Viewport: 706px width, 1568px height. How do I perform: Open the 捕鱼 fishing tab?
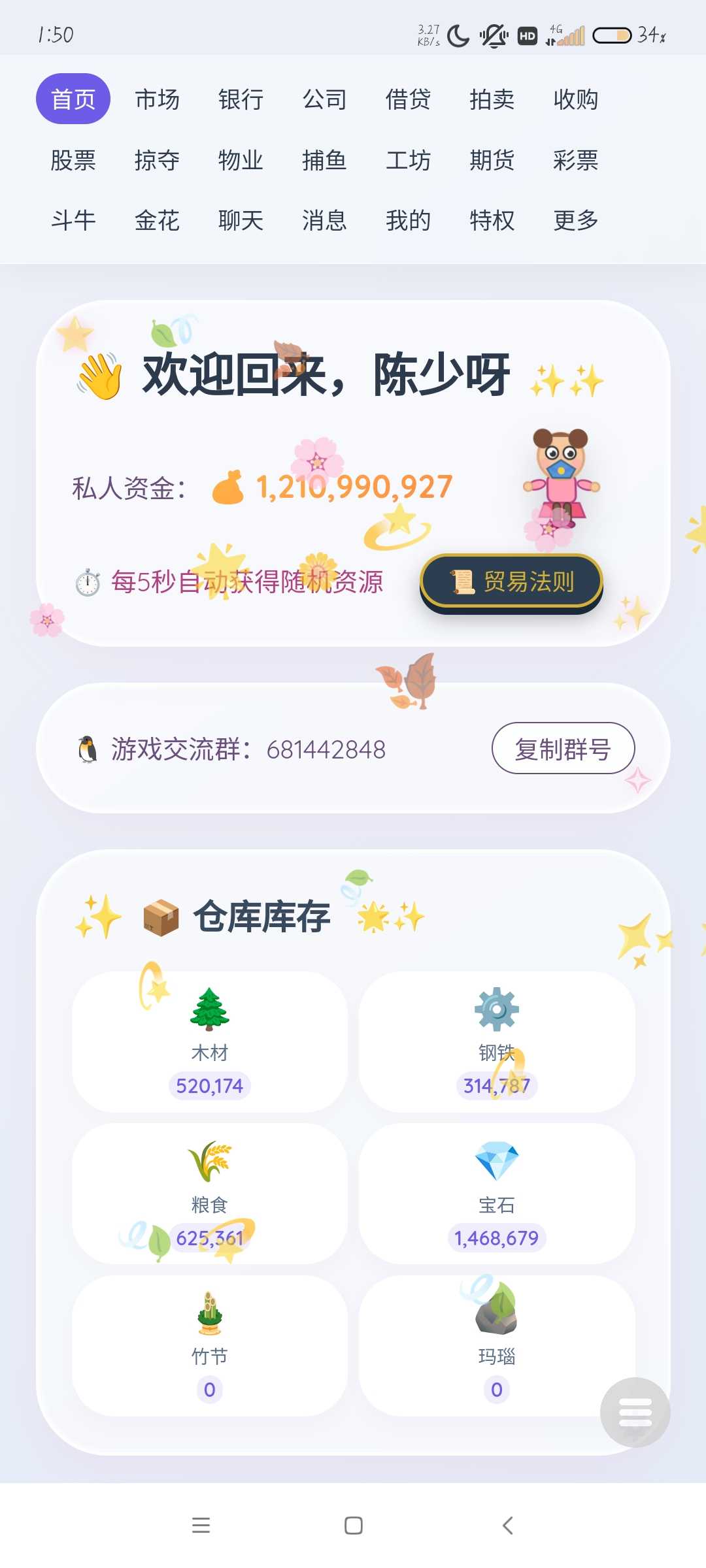(324, 160)
